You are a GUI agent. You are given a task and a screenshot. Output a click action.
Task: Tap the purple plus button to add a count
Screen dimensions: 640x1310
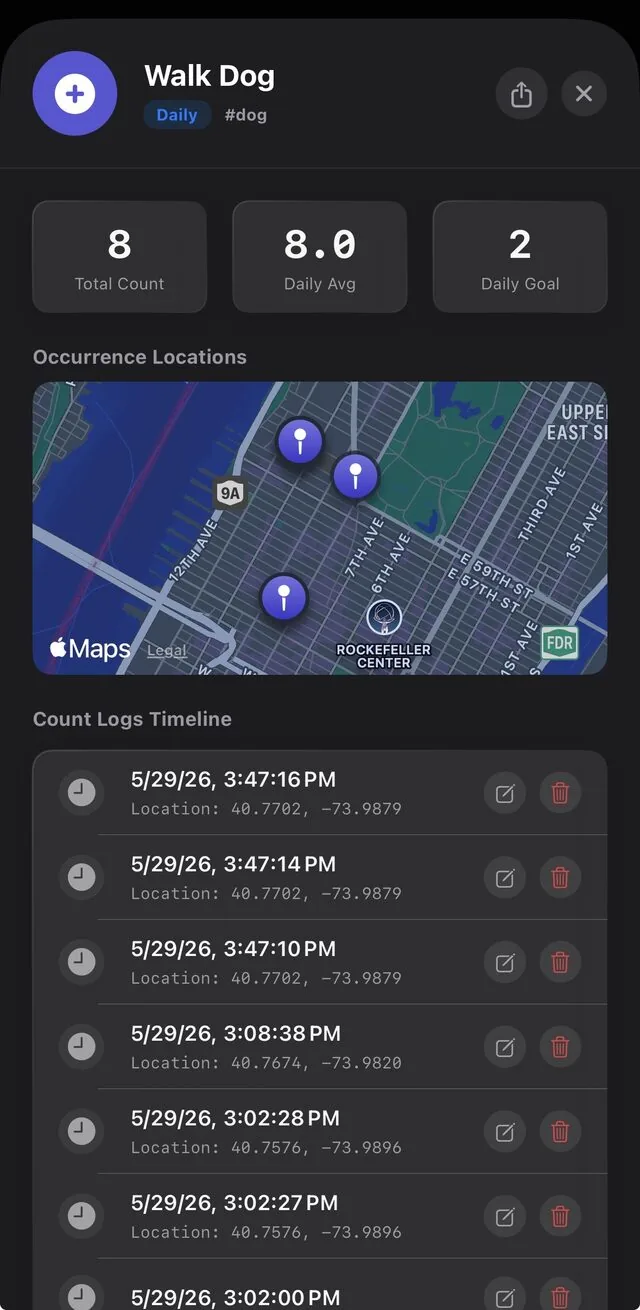tap(75, 94)
